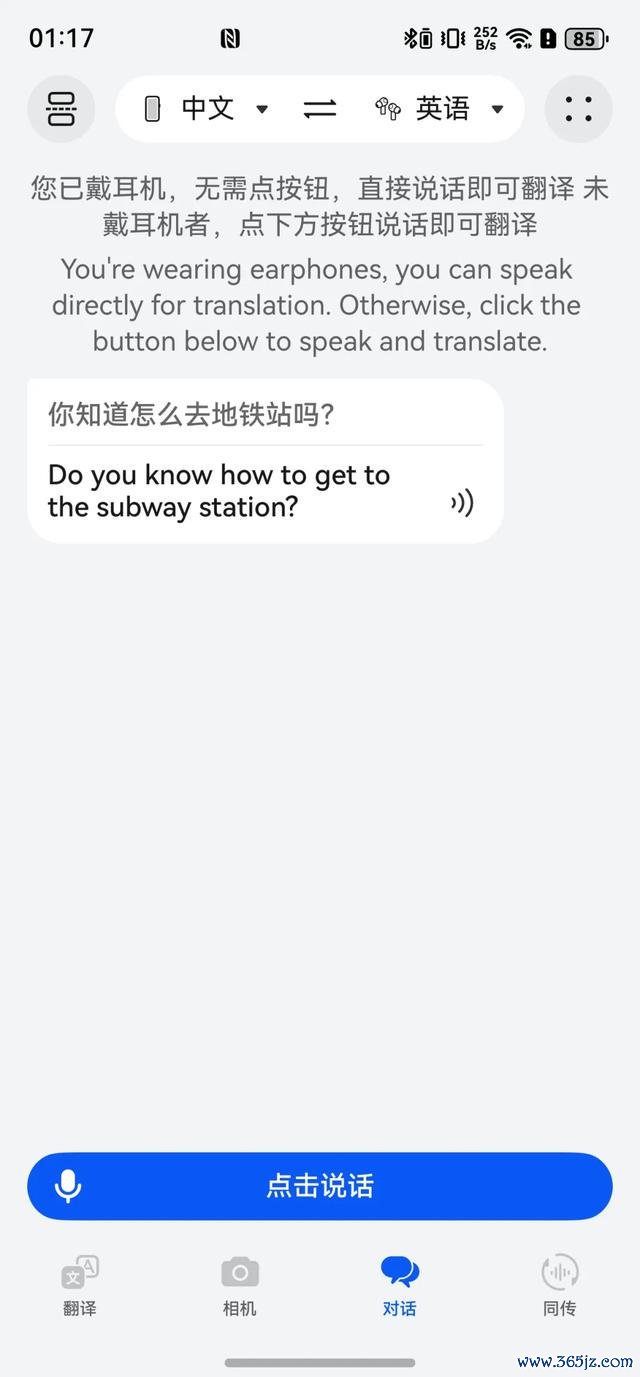Switch to the 同传 tab

point(560,1285)
